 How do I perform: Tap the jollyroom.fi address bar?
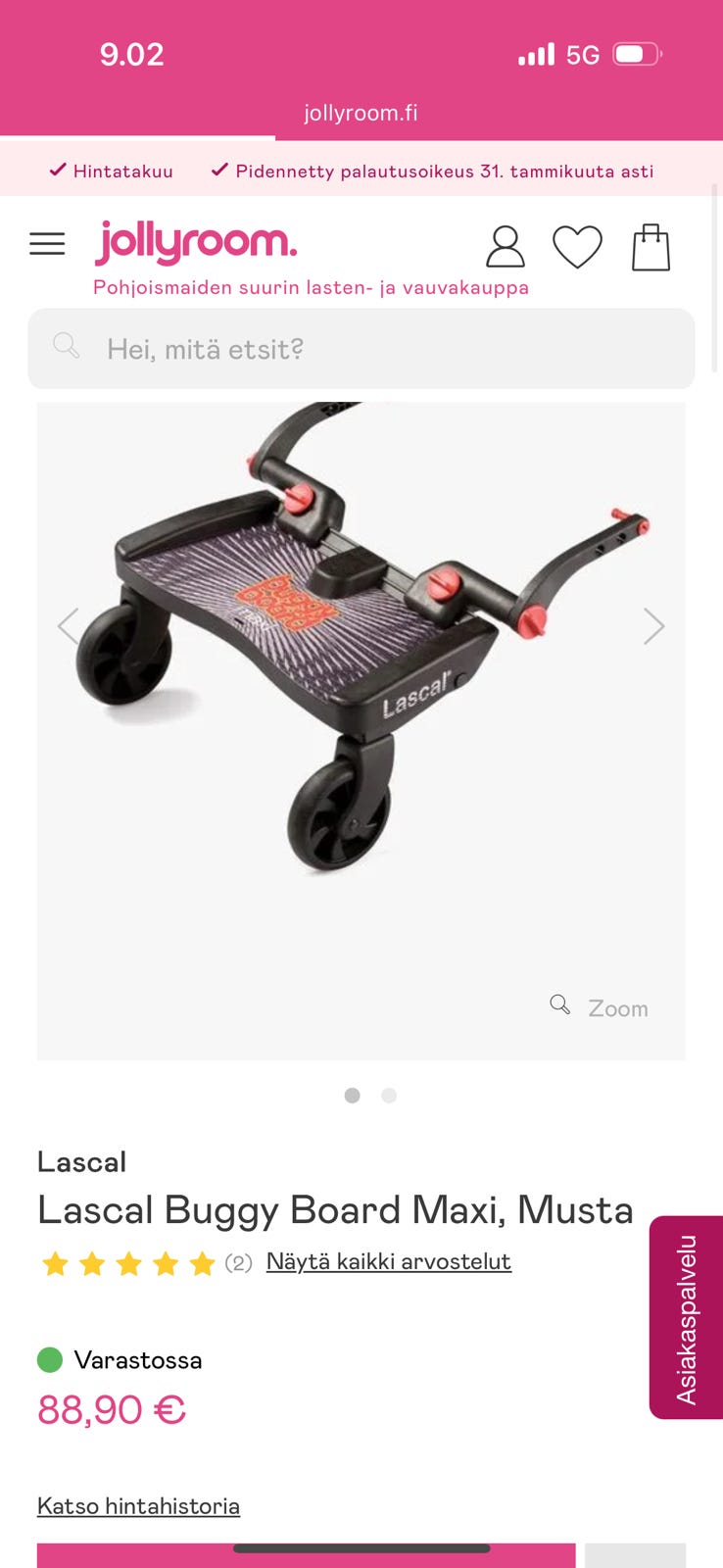(361, 113)
